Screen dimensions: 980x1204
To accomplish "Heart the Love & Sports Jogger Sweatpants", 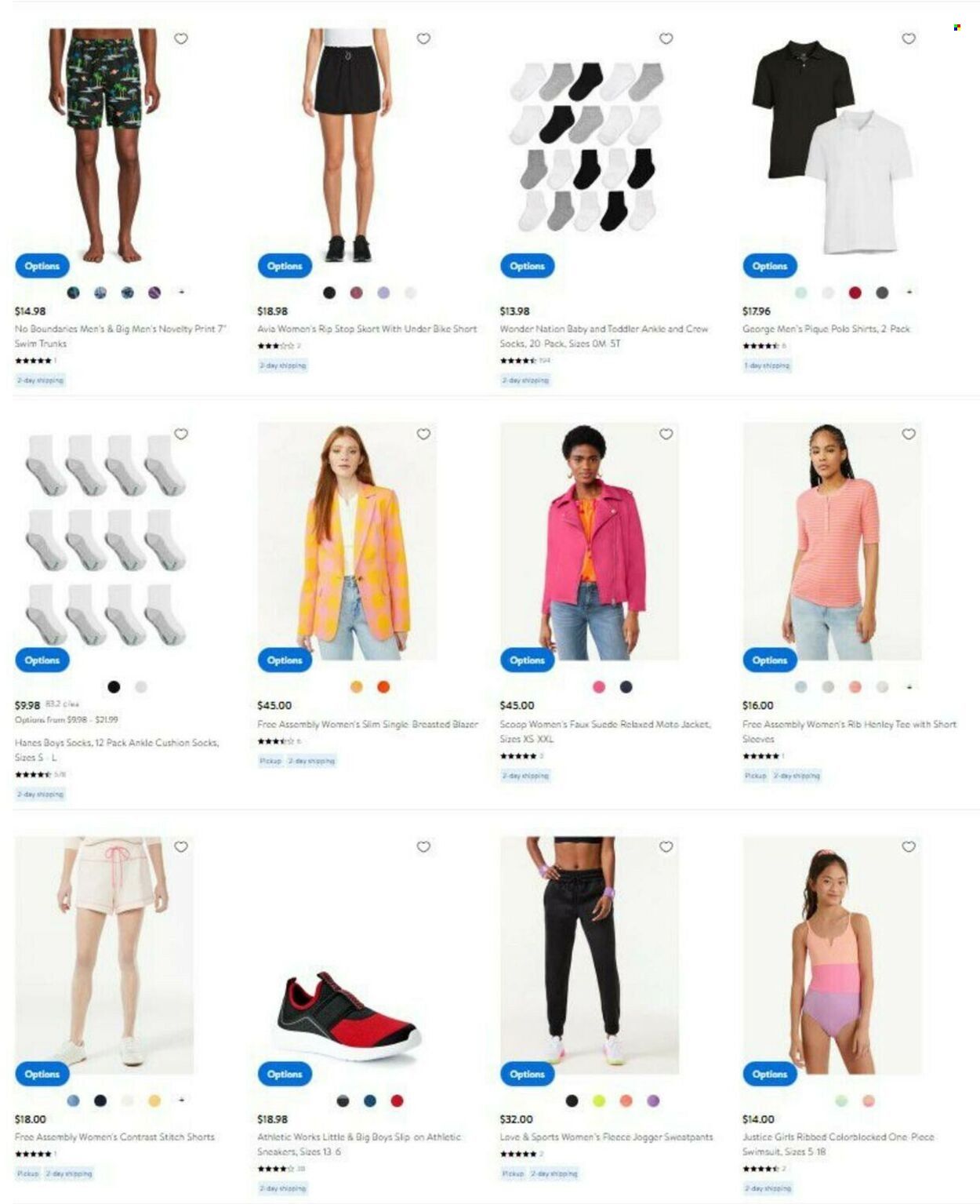I will tap(666, 846).
